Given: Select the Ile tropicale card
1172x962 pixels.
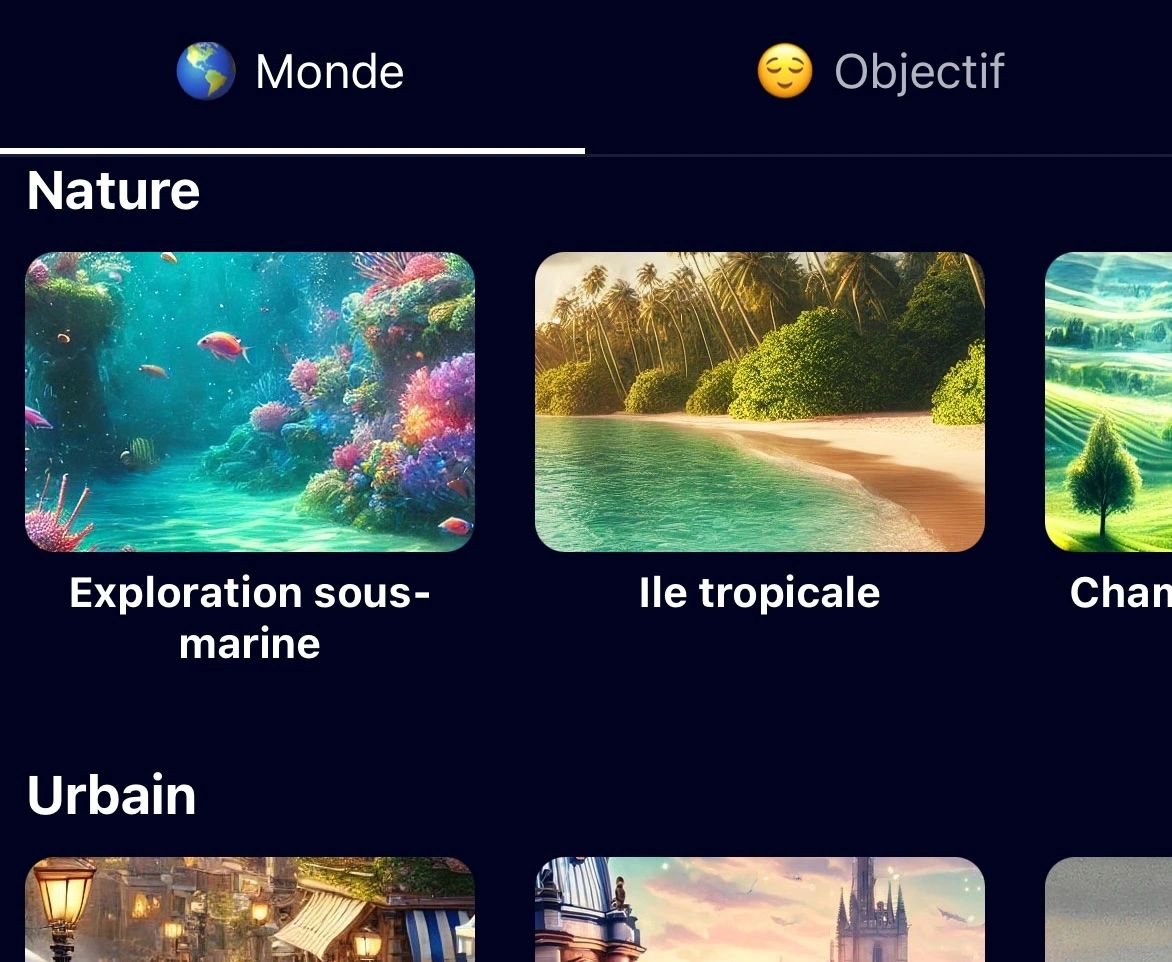Looking at the screenshot, I should click(x=760, y=402).
